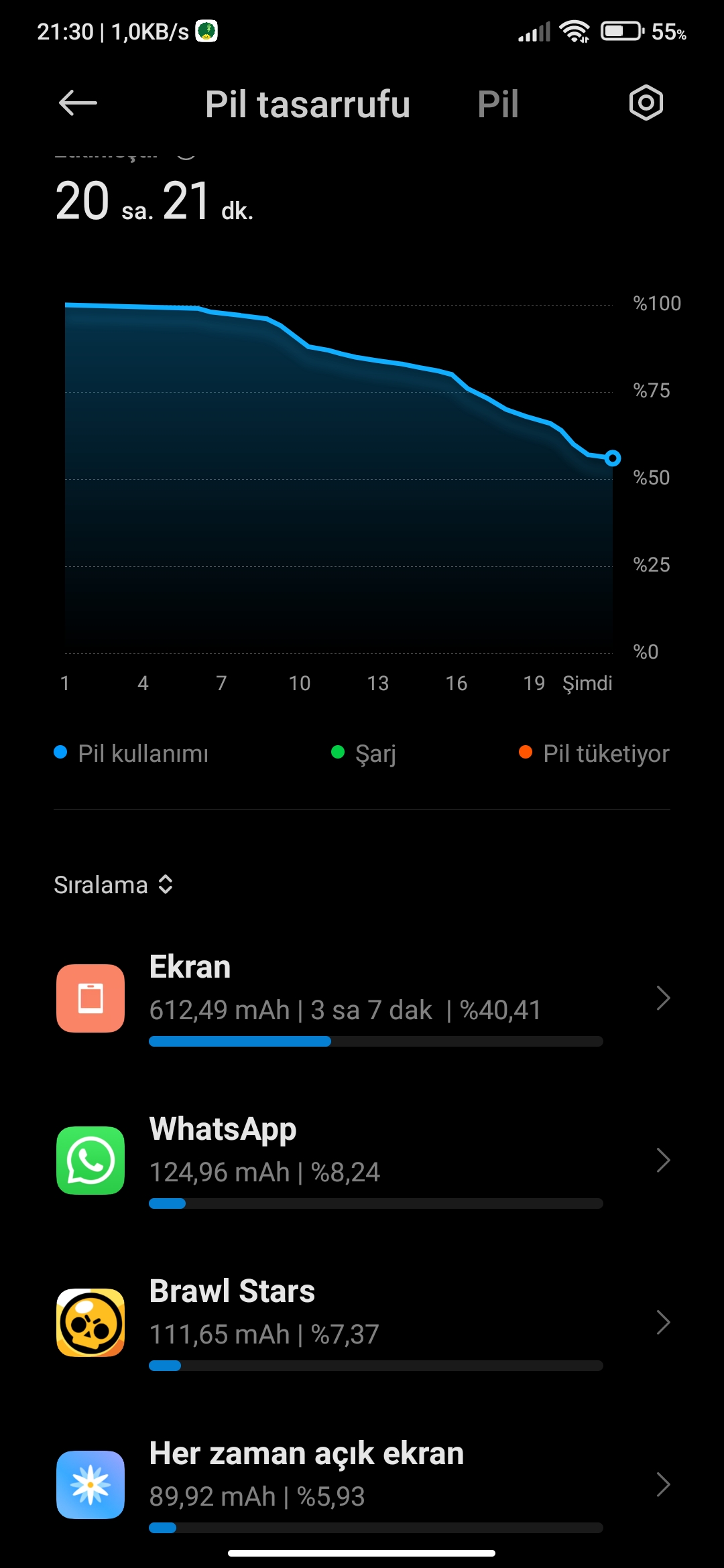Open battery settings gear icon
The height and width of the screenshot is (1568, 724).
pos(646,103)
